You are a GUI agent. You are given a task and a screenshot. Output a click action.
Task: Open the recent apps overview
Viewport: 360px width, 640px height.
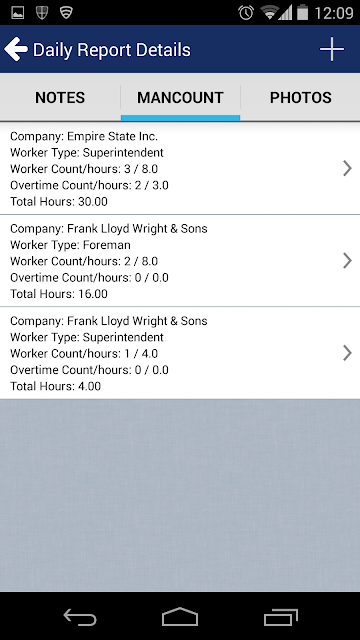(280, 617)
